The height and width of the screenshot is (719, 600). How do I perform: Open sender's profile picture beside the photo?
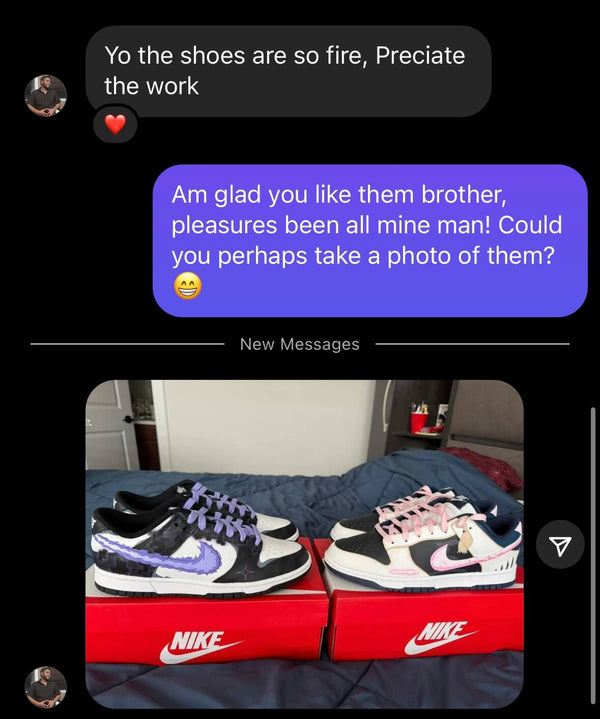coord(46,687)
